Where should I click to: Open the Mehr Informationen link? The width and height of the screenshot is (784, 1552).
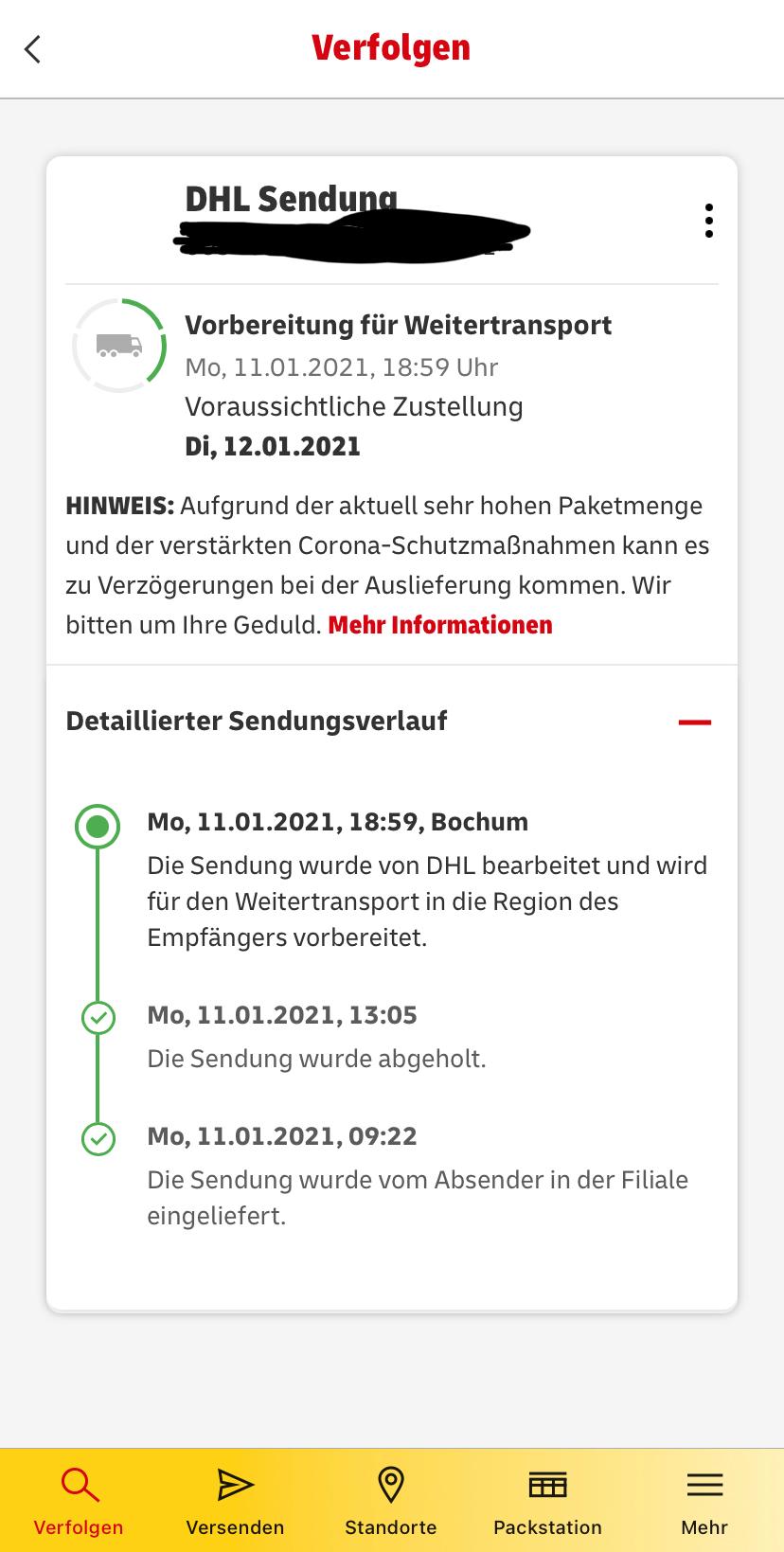point(440,625)
